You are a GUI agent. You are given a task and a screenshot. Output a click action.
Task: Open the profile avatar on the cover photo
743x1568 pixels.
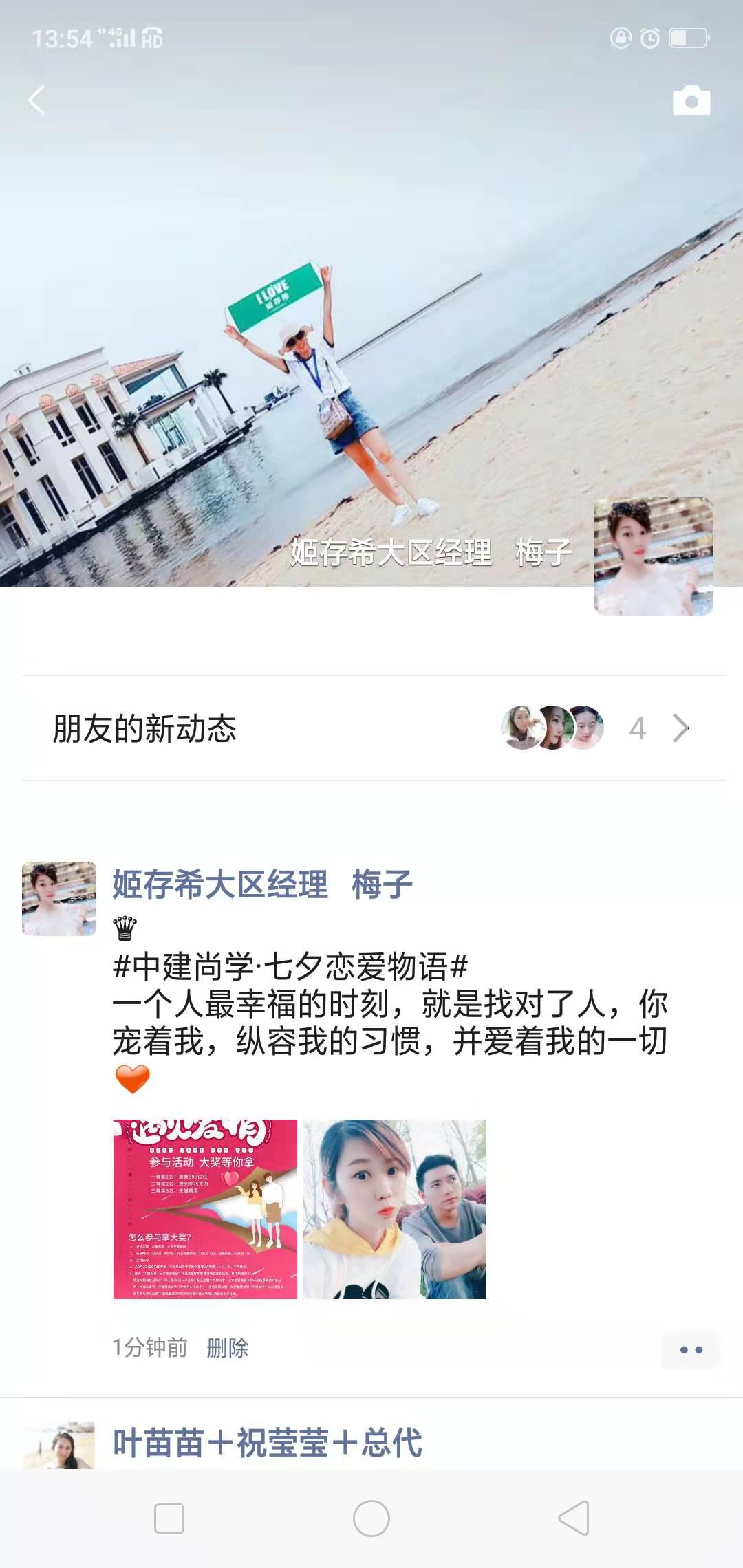653,556
